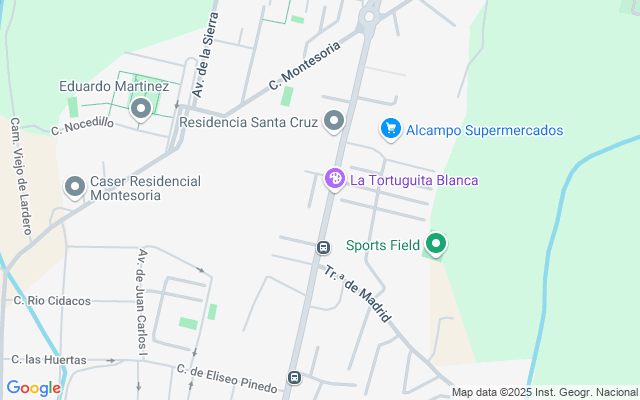Select the bus stop by C. de Eliseo Pinedo
Image resolution: width=640 pixels, height=400 pixels.
[x=294, y=377]
